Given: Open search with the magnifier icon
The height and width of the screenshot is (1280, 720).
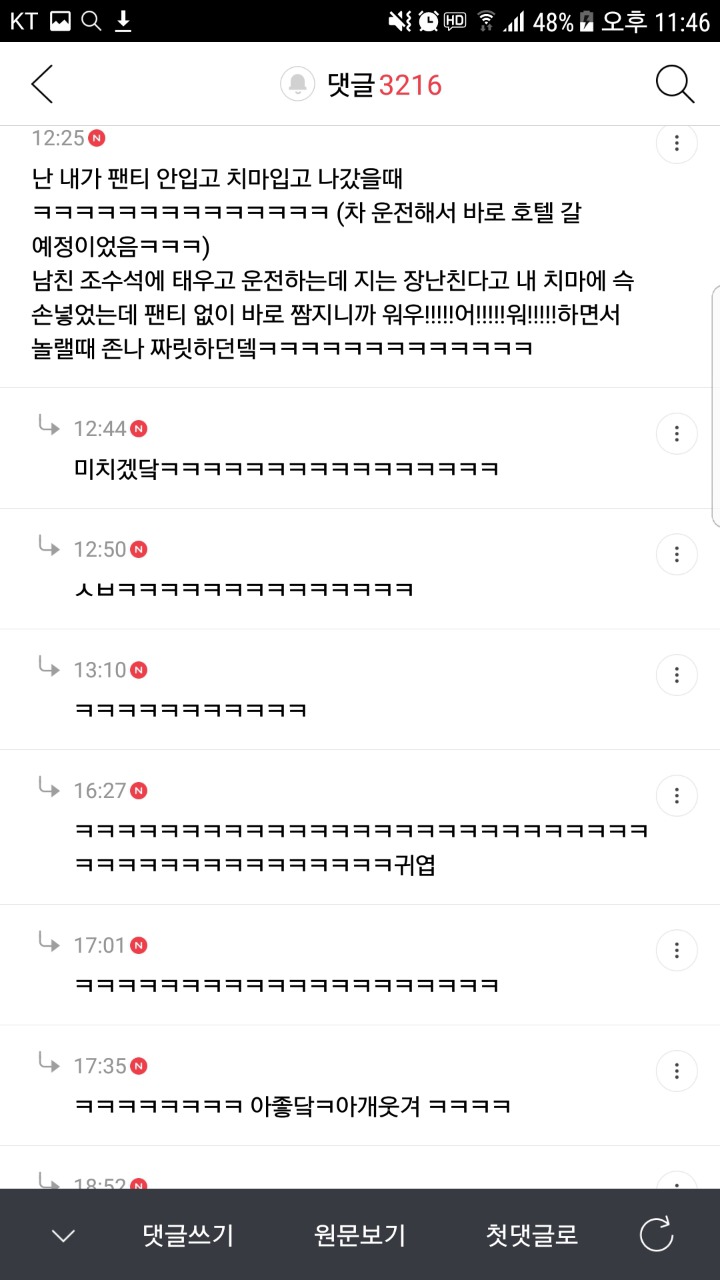Looking at the screenshot, I should pos(675,85).
